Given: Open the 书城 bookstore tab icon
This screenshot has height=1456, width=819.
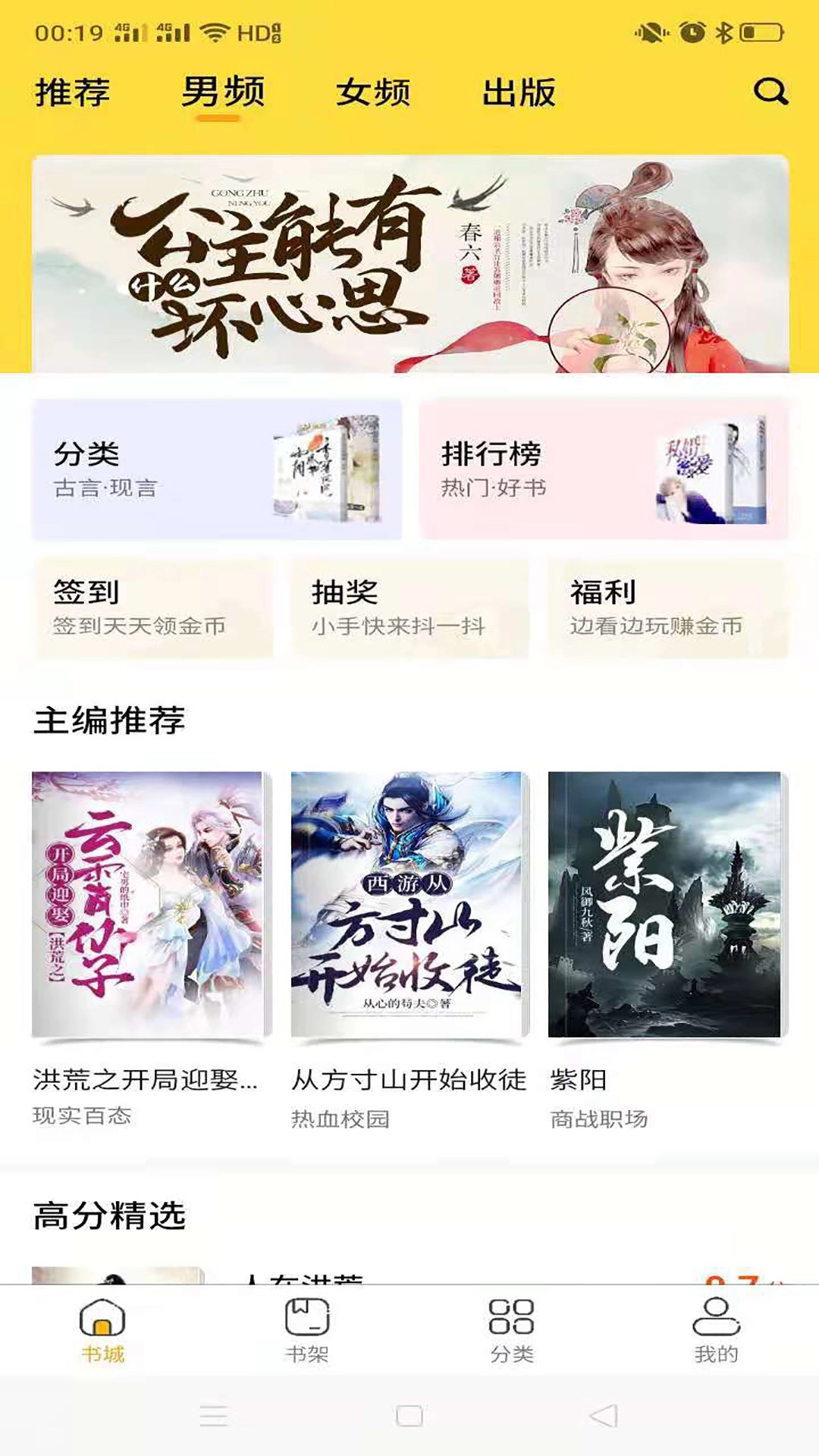Looking at the screenshot, I should pos(102,1316).
